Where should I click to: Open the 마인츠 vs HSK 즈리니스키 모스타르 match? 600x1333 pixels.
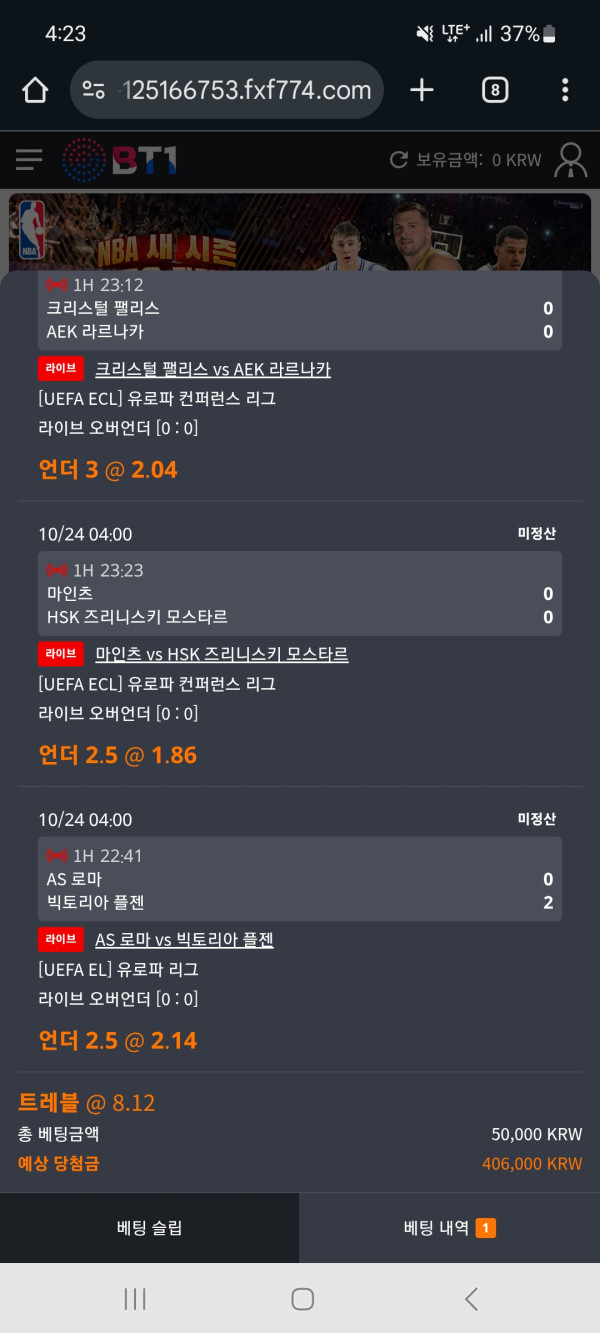[x=221, y=654]
